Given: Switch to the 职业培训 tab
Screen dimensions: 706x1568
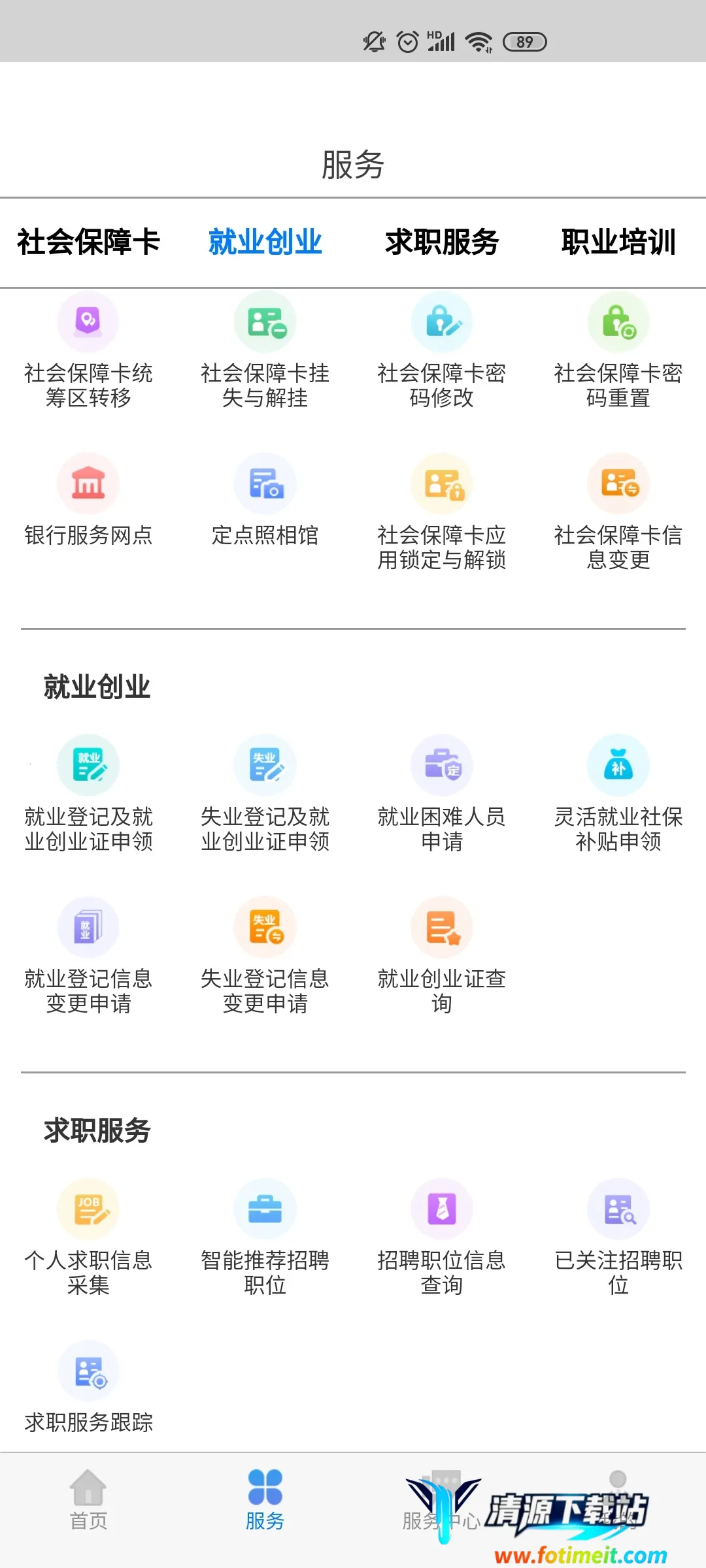Looking at the screenshot, I should coord(618,242).
